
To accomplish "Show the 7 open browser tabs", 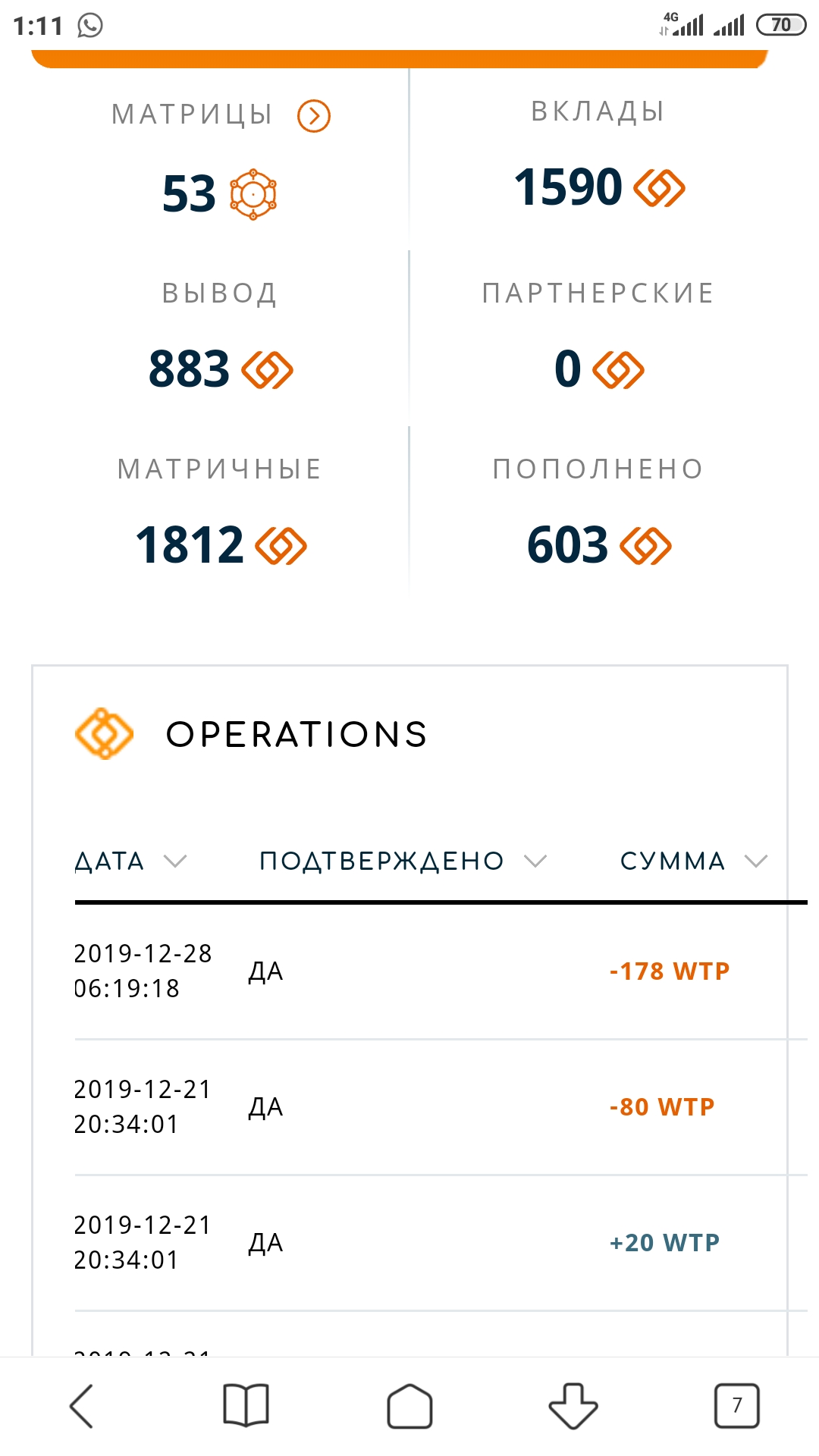I will tap(737, 1406).
